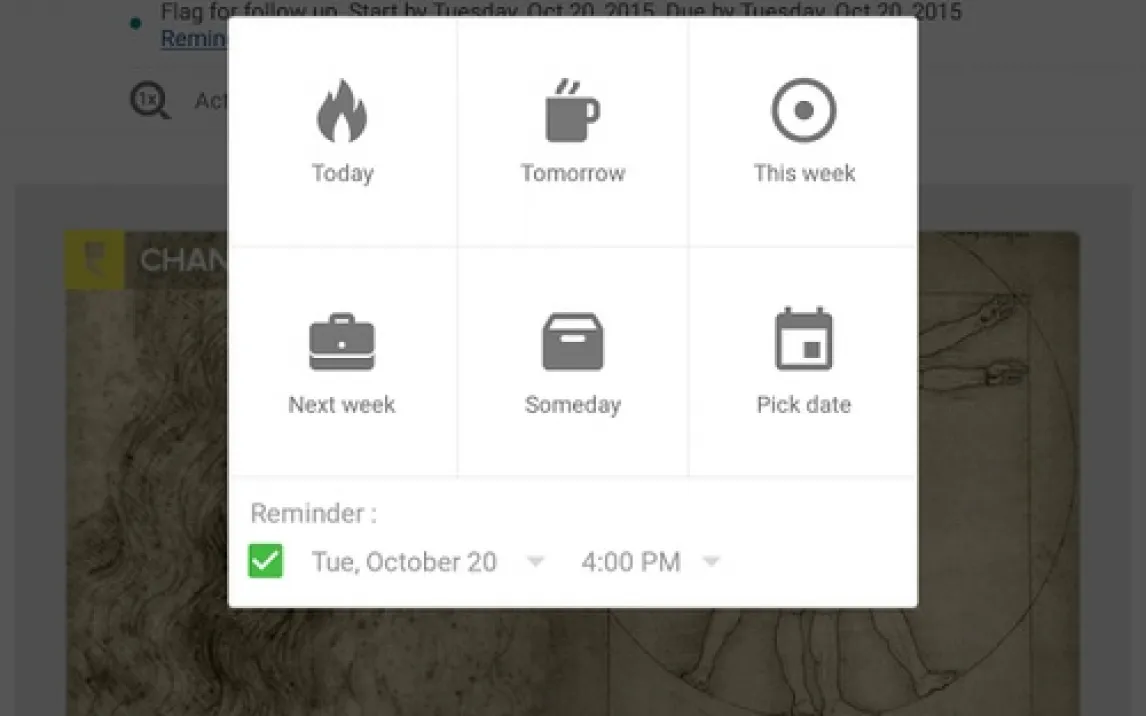Select the Today option
1146x716 pixels.
click(x=342, y=133)
